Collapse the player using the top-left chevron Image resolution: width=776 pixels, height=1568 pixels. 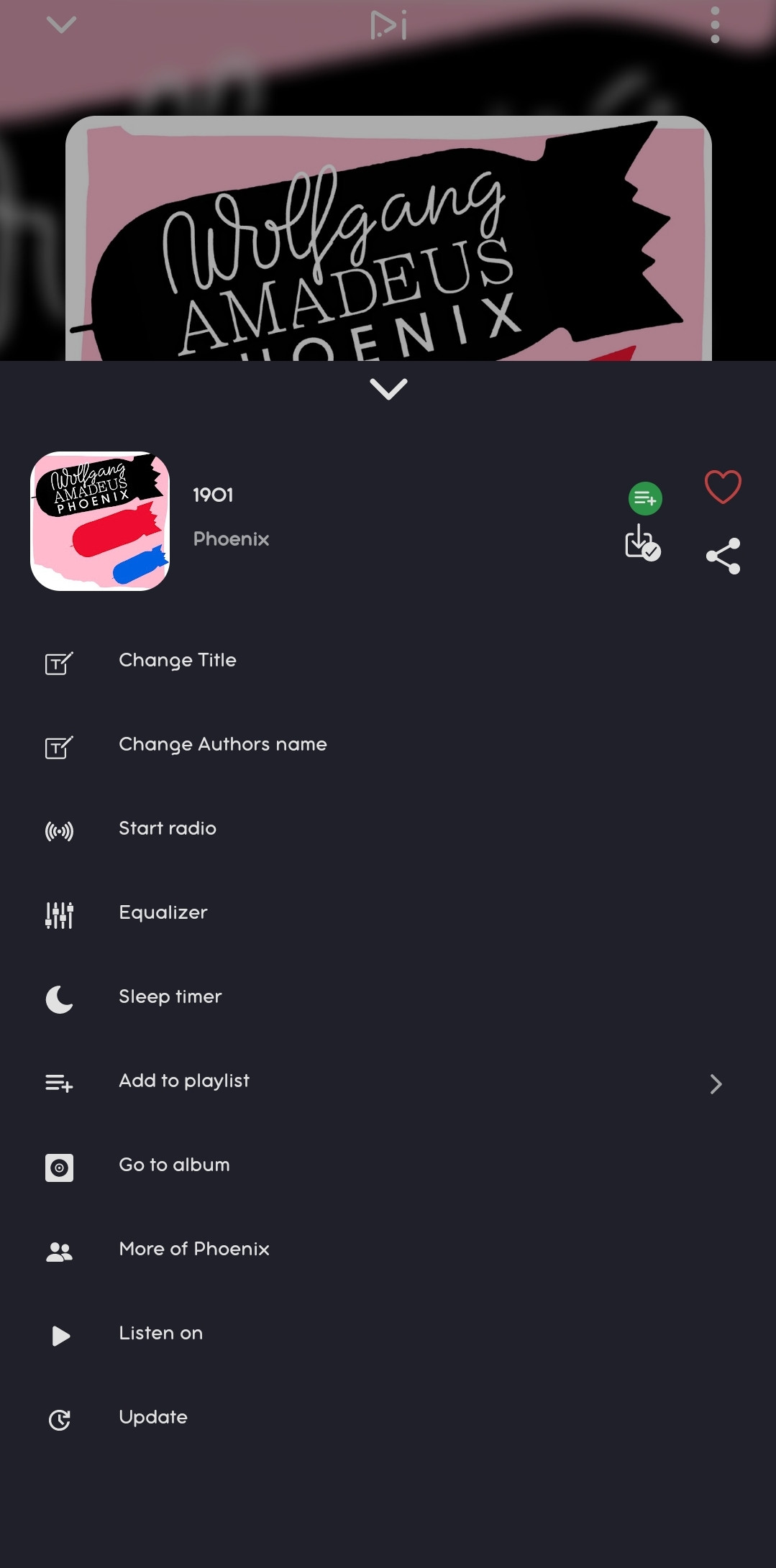point(61,25)
